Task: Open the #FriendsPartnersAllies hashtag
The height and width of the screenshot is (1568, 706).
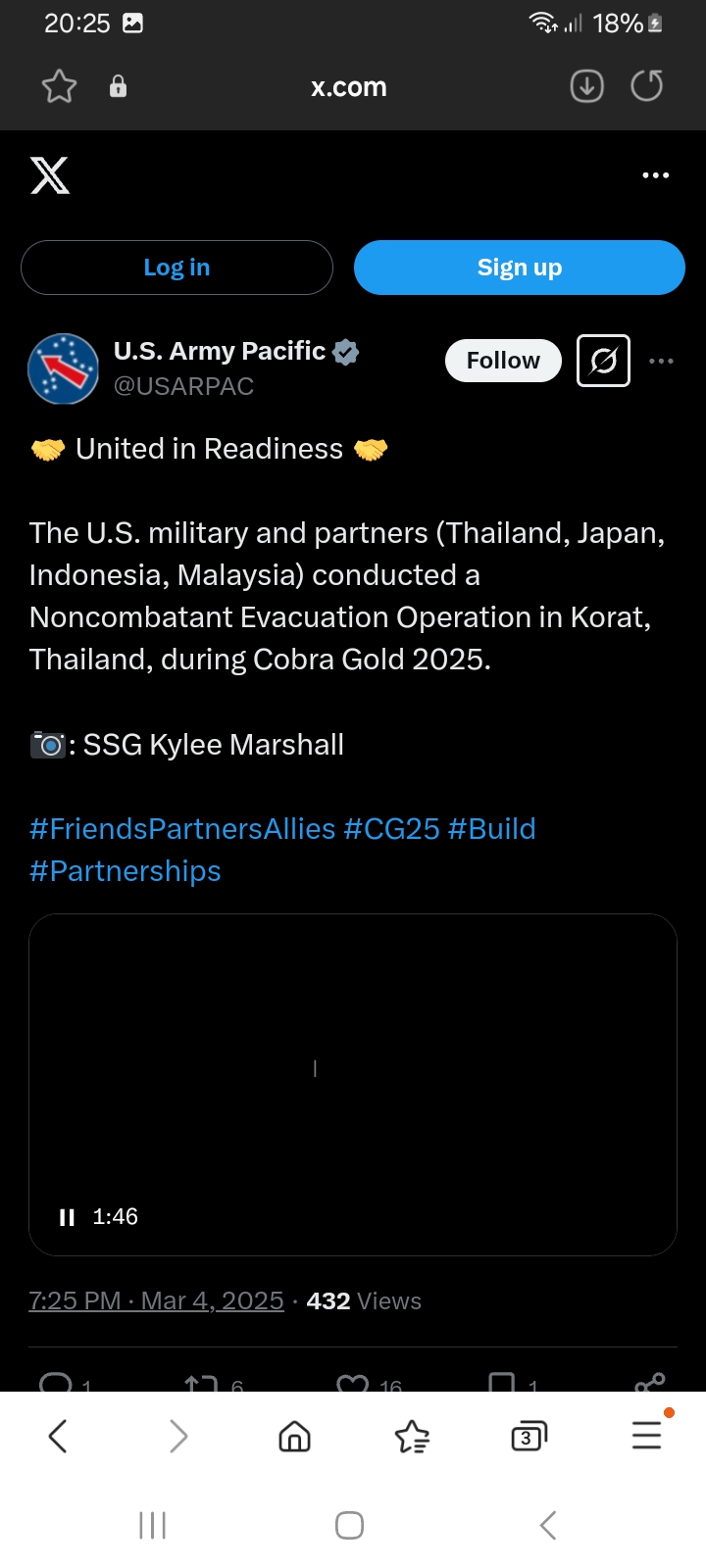Action: click(182, 829)
